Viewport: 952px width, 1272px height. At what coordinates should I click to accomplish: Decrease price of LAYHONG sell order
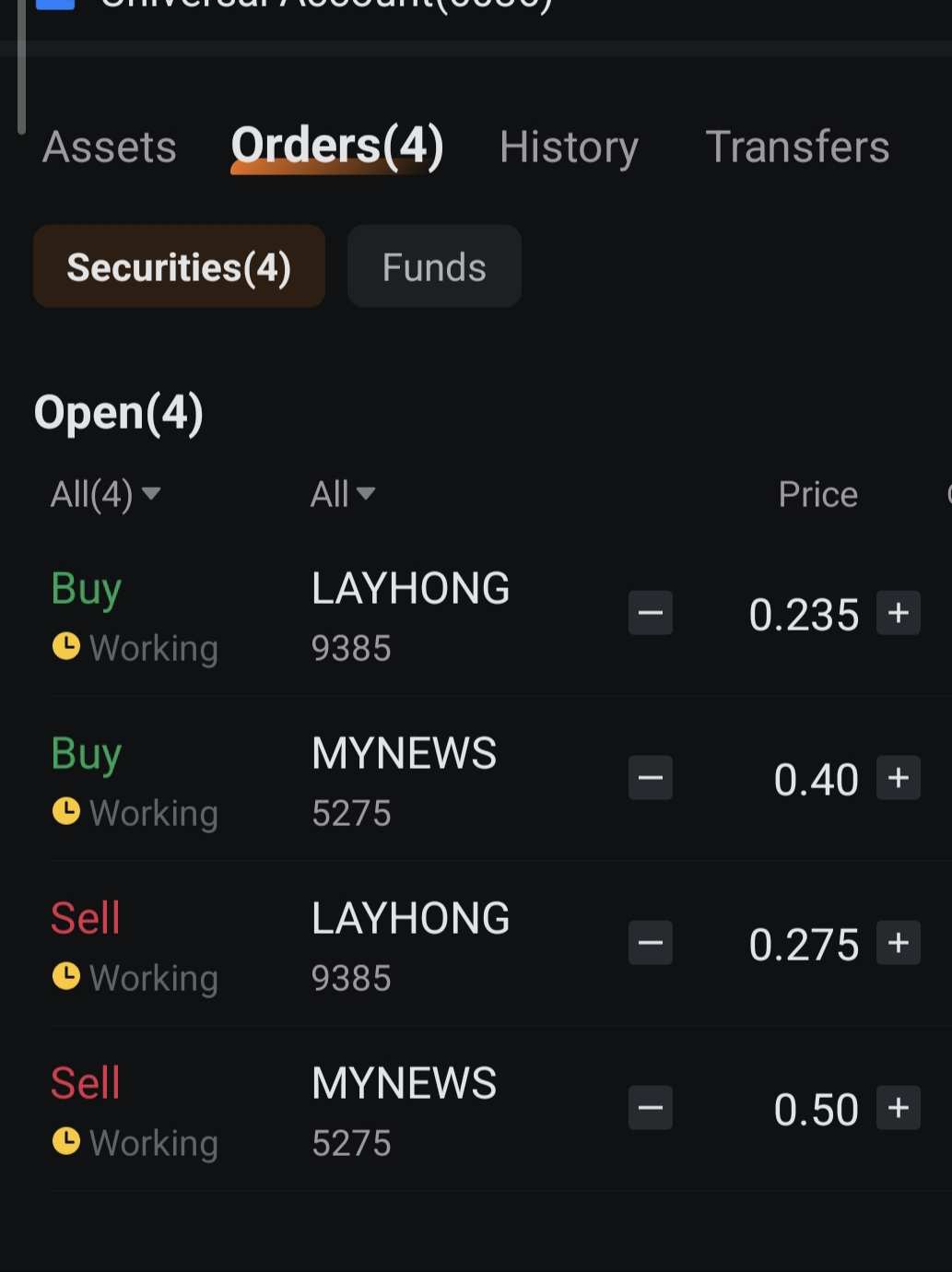(x=651, y=943)
